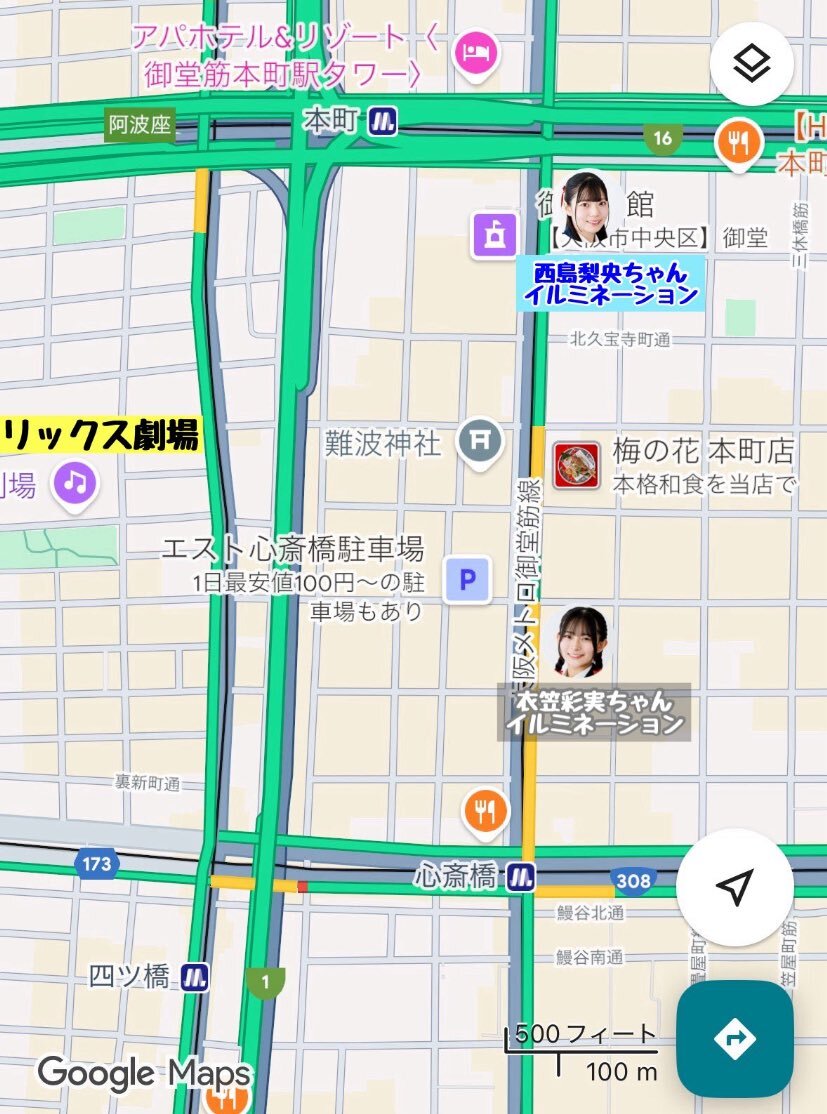The height and width of the screenshot is (1114, 827).
Task: Center map on my current location
Action: [x=734, y=886]
